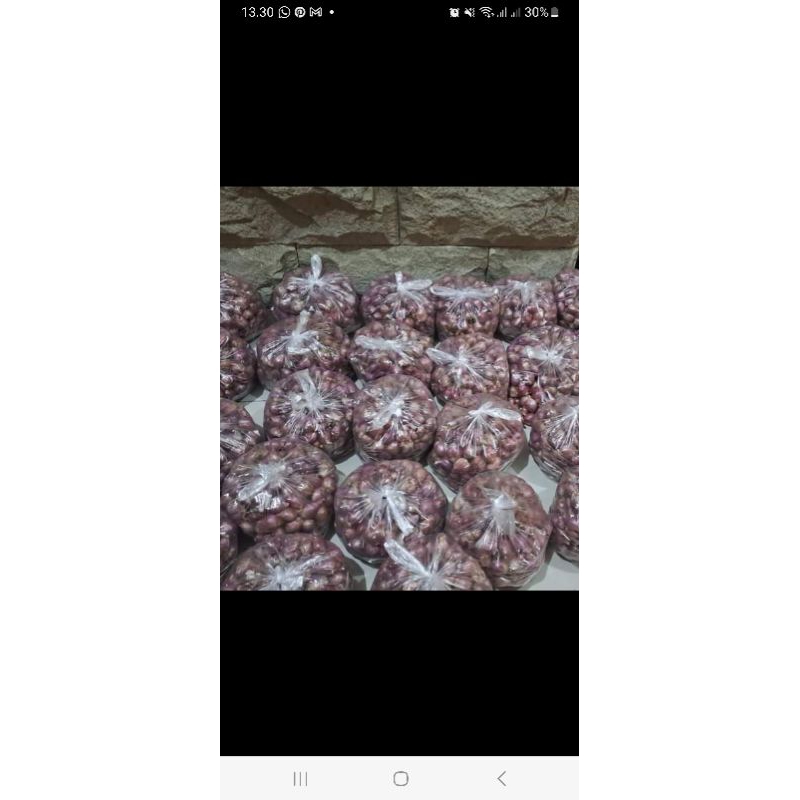Tap the home button in navigation bar
Viewport: 800px width, 800px height.
(x=400, y=778)
